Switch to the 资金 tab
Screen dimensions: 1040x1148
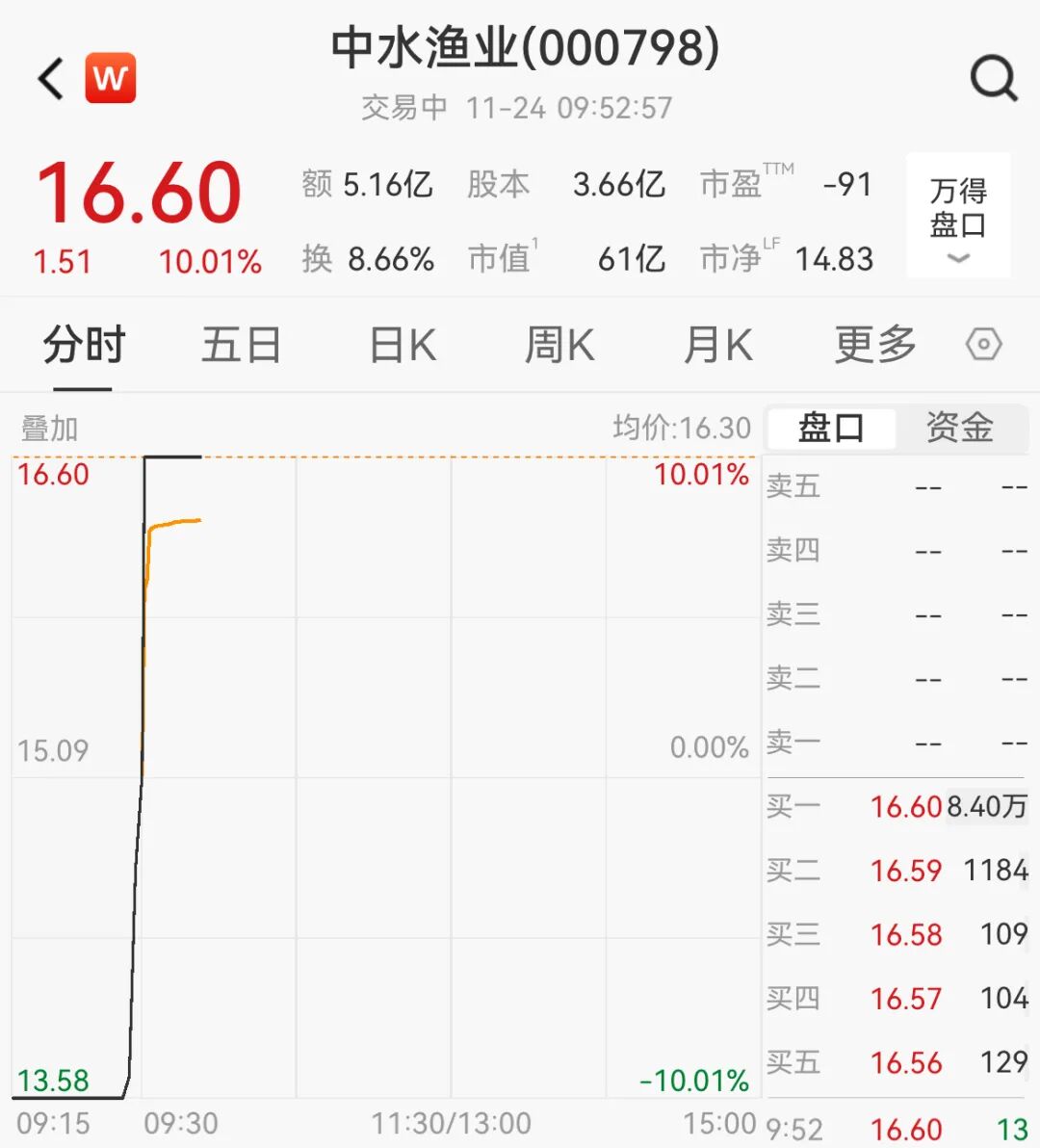tap(959, 428)
